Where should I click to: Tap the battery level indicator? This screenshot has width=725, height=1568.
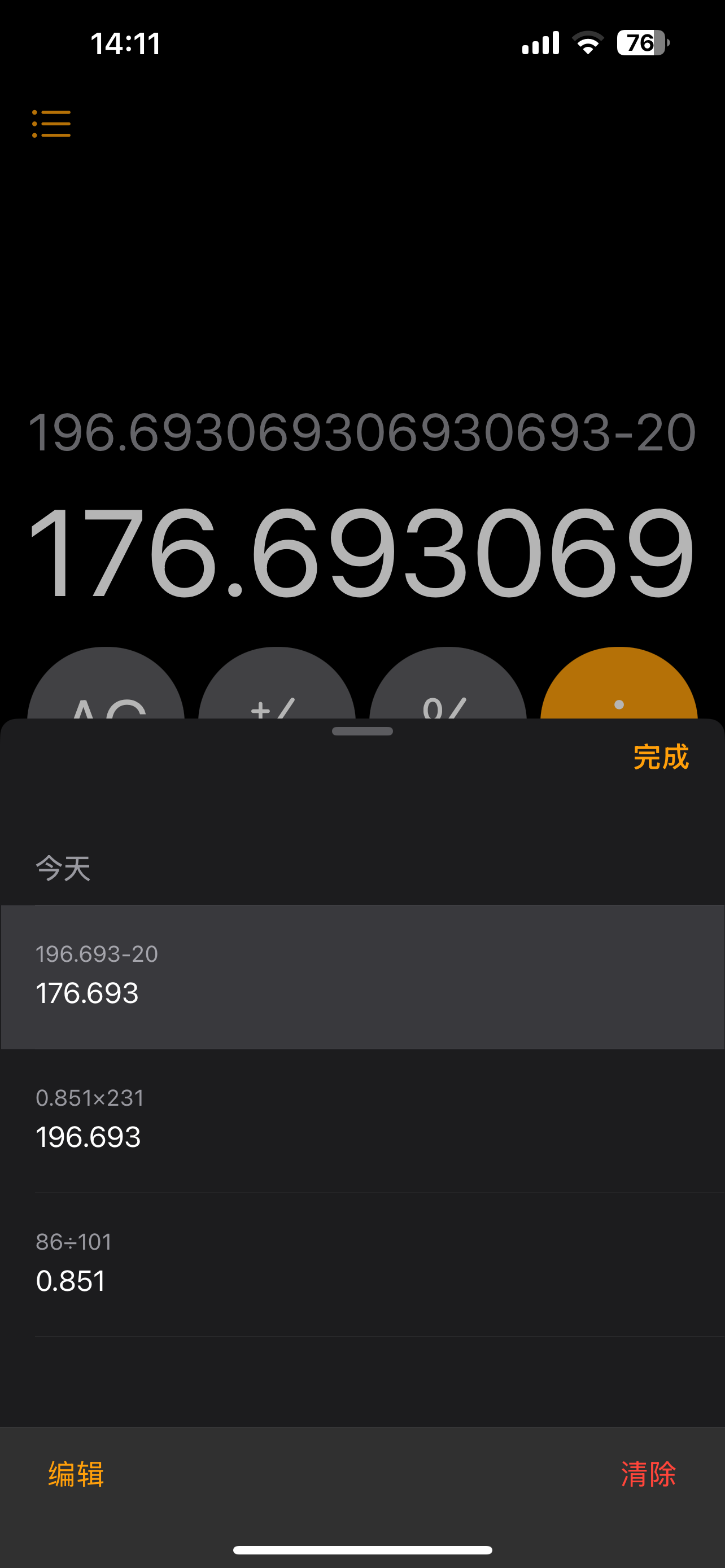point(641,41)
